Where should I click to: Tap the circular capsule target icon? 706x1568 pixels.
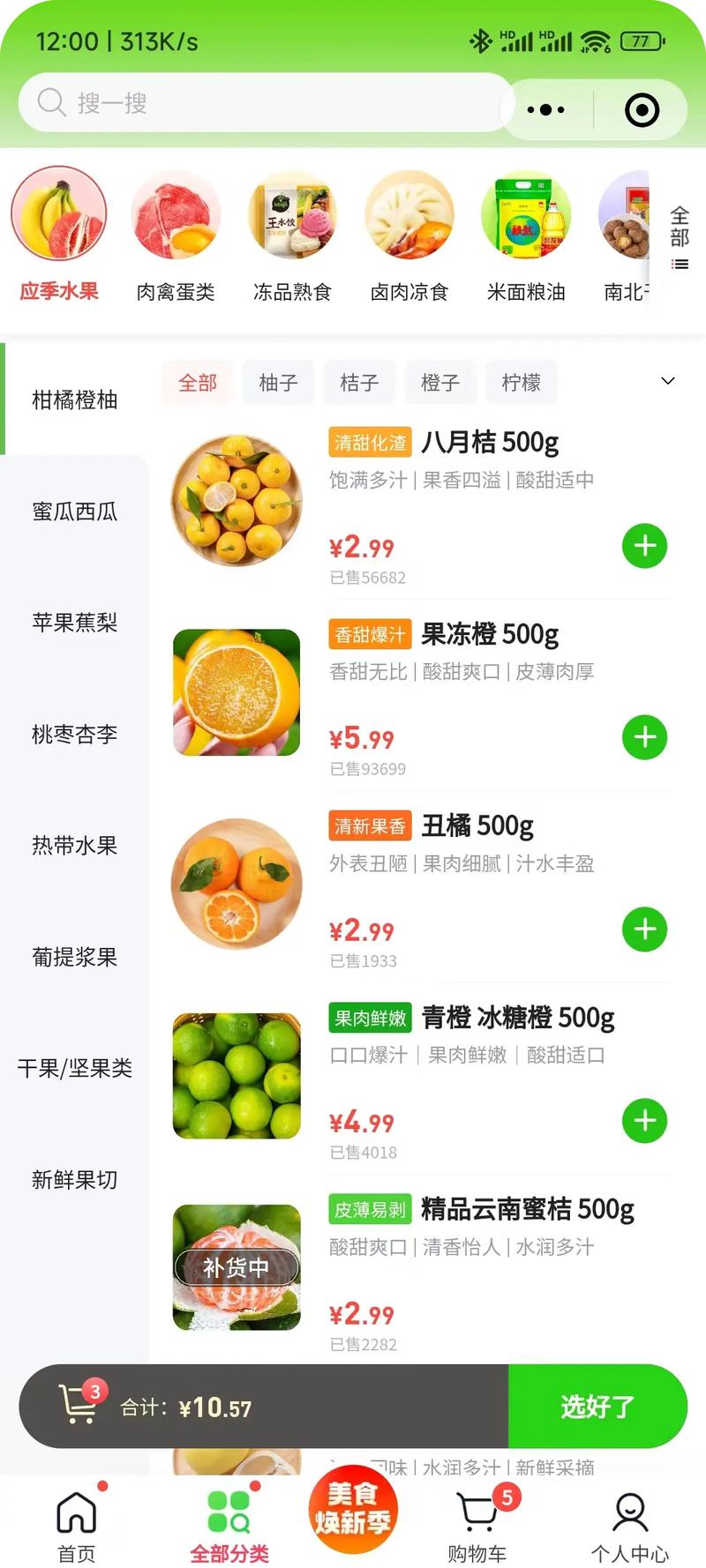[x=642, y=108]
